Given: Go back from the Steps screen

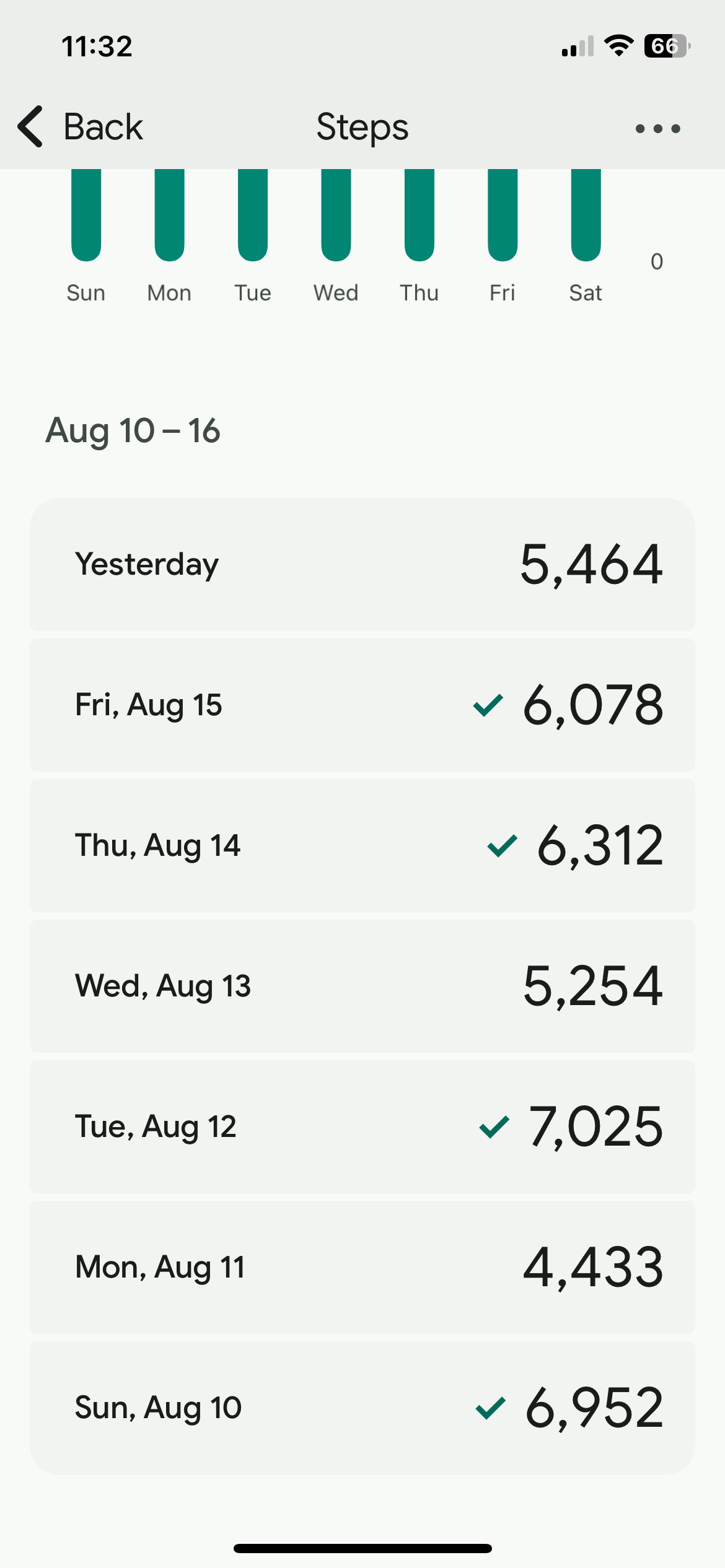Looking at the screenshot, I should [81, 127].
